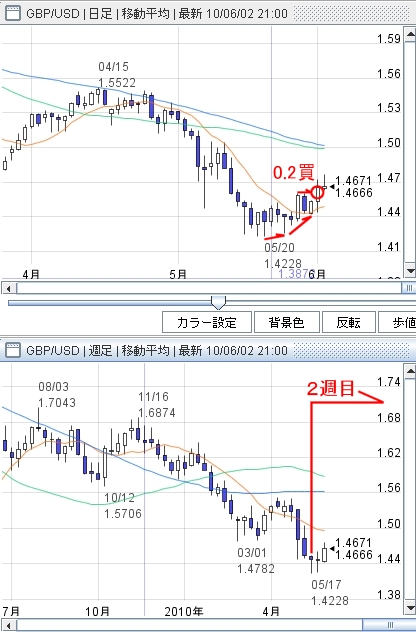Click the left arrow of the daily chart's horizontal scrollbar

[x=8, y=288]
